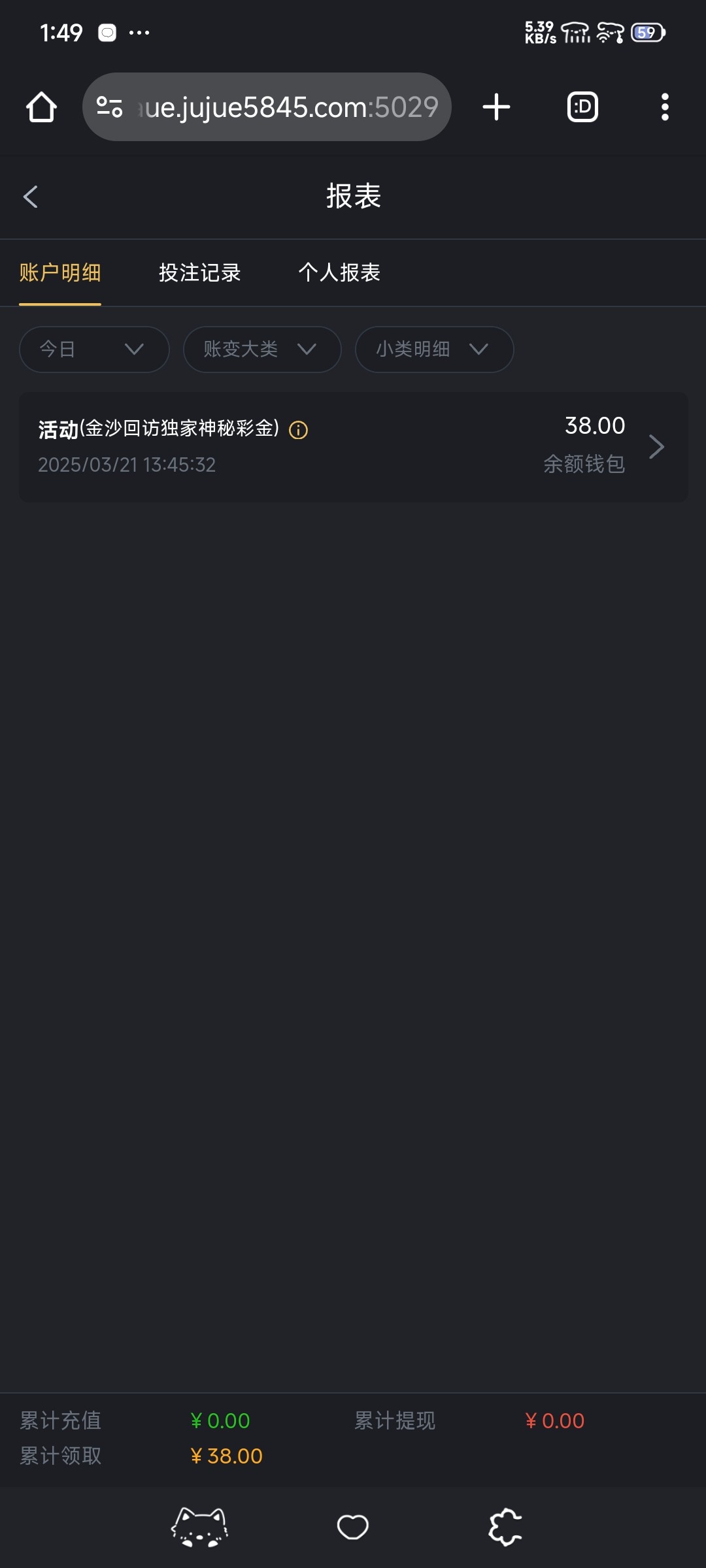View open browser tabs
The image size is (706, 1568).
pos(582,107)
